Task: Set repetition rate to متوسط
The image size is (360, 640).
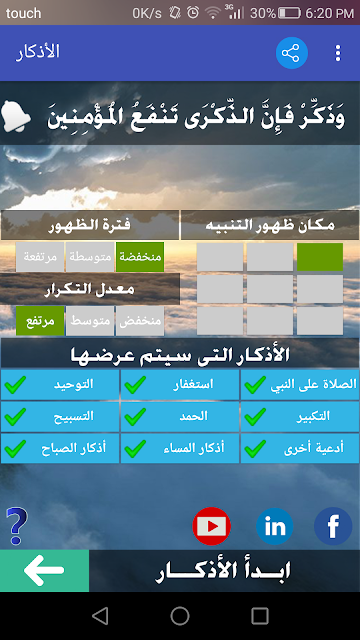Action: tap(90, 321)
